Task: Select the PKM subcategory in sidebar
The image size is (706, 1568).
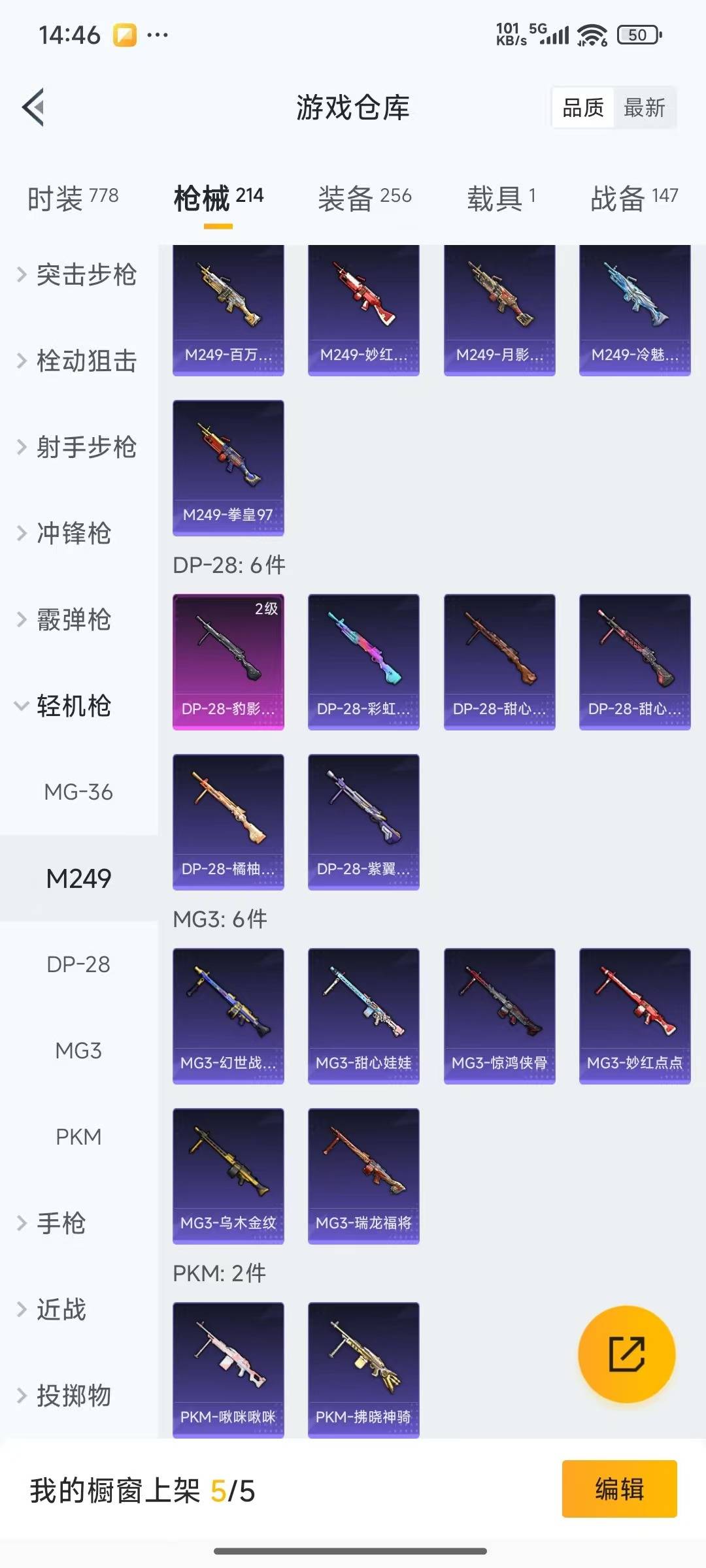Action: 78,1137
